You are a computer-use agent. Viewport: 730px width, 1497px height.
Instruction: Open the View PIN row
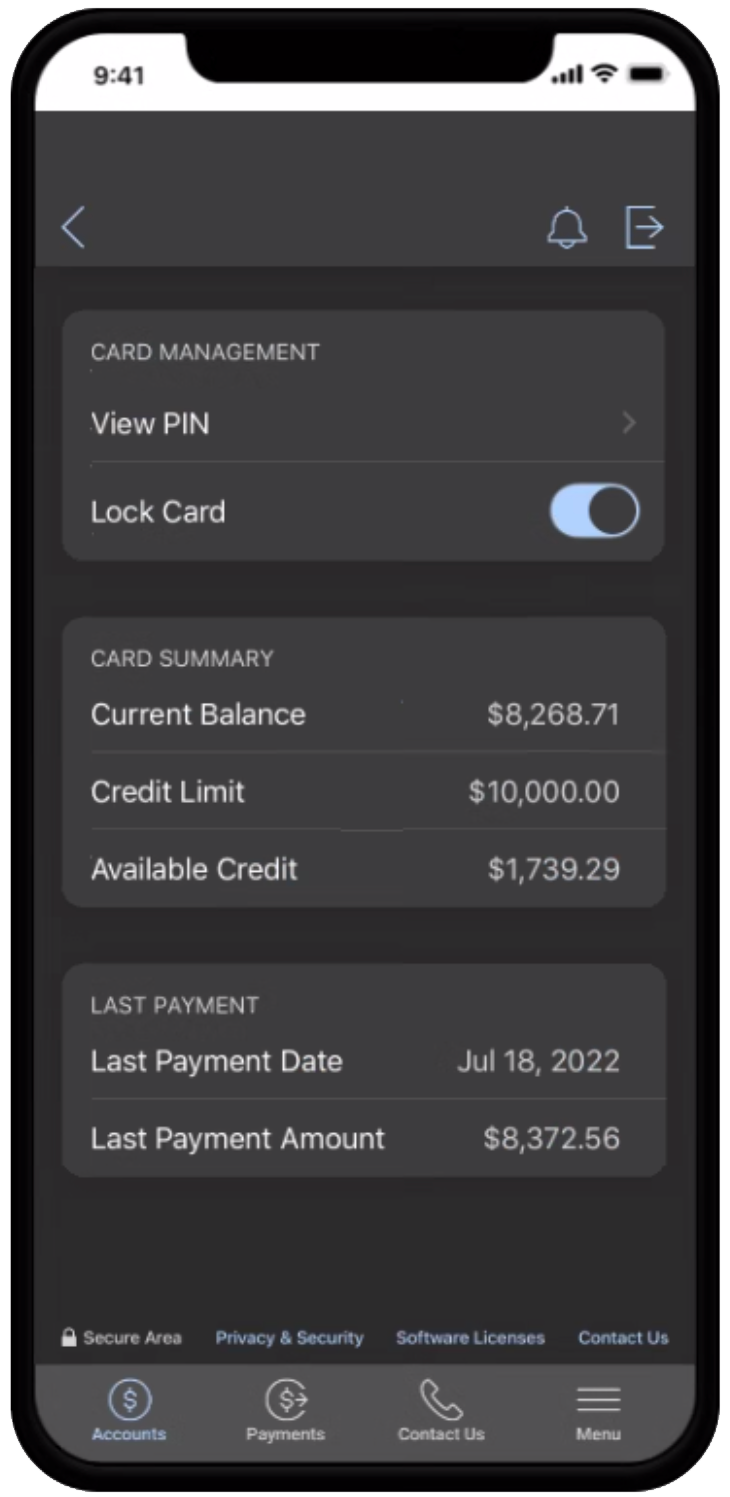coord(364,423)
